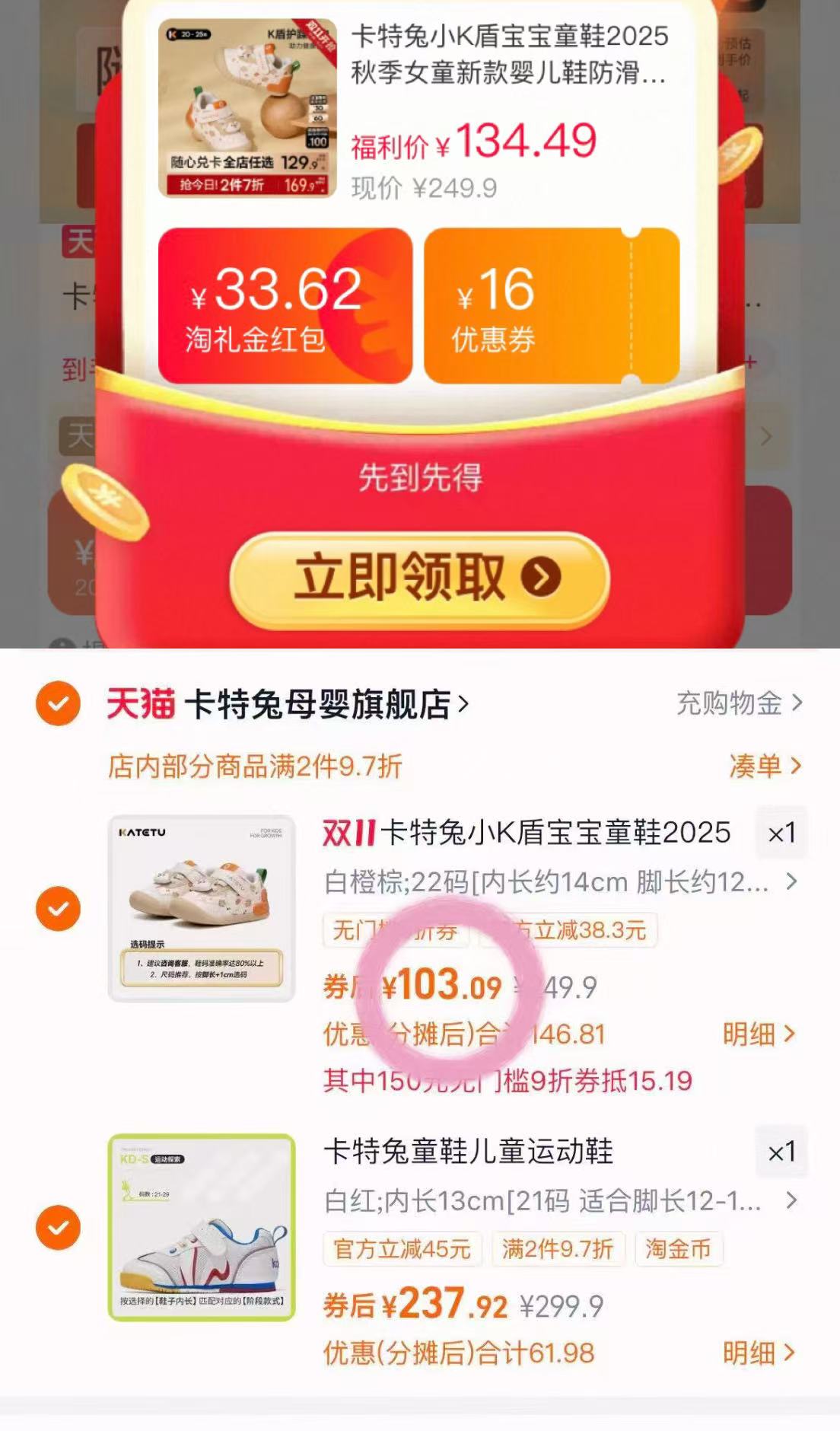Click the 官方立减45元 tag
Screen dimensions: 840x1431
pyautogui.click(x=401, y=1249)
